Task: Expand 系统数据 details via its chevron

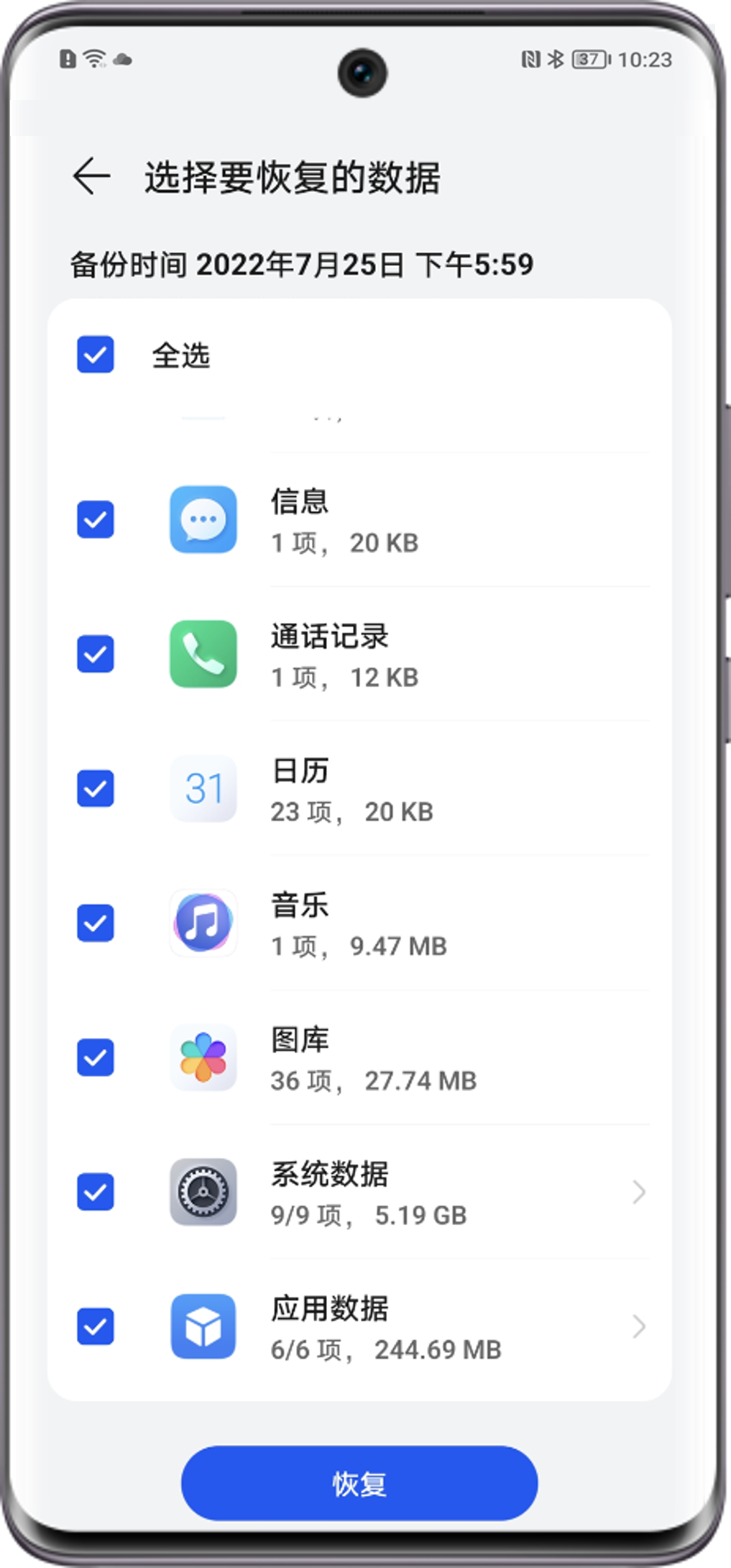Action: click(638, 1192)
